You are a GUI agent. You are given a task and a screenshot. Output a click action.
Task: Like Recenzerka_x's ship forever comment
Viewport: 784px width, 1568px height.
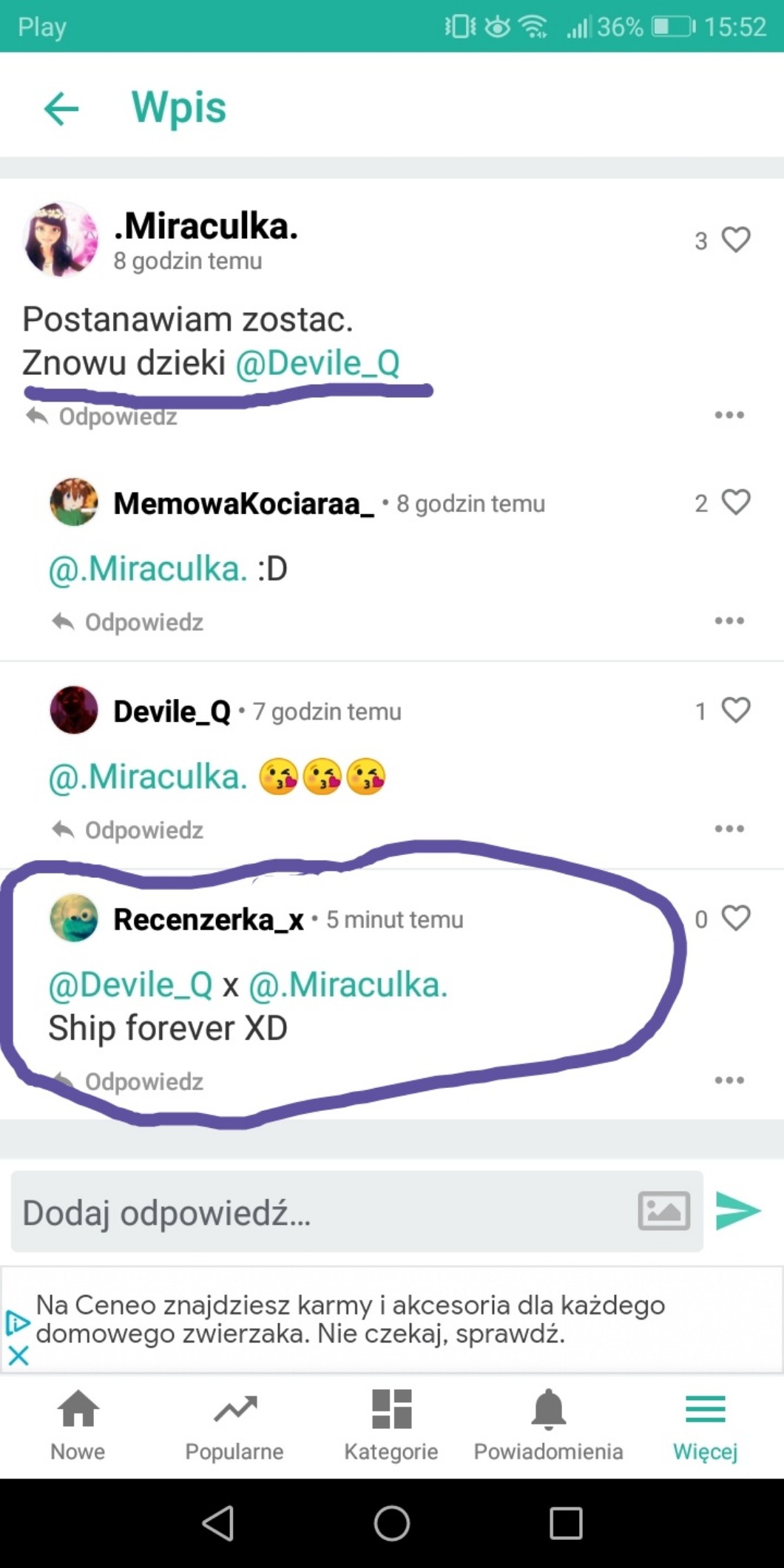735,918
